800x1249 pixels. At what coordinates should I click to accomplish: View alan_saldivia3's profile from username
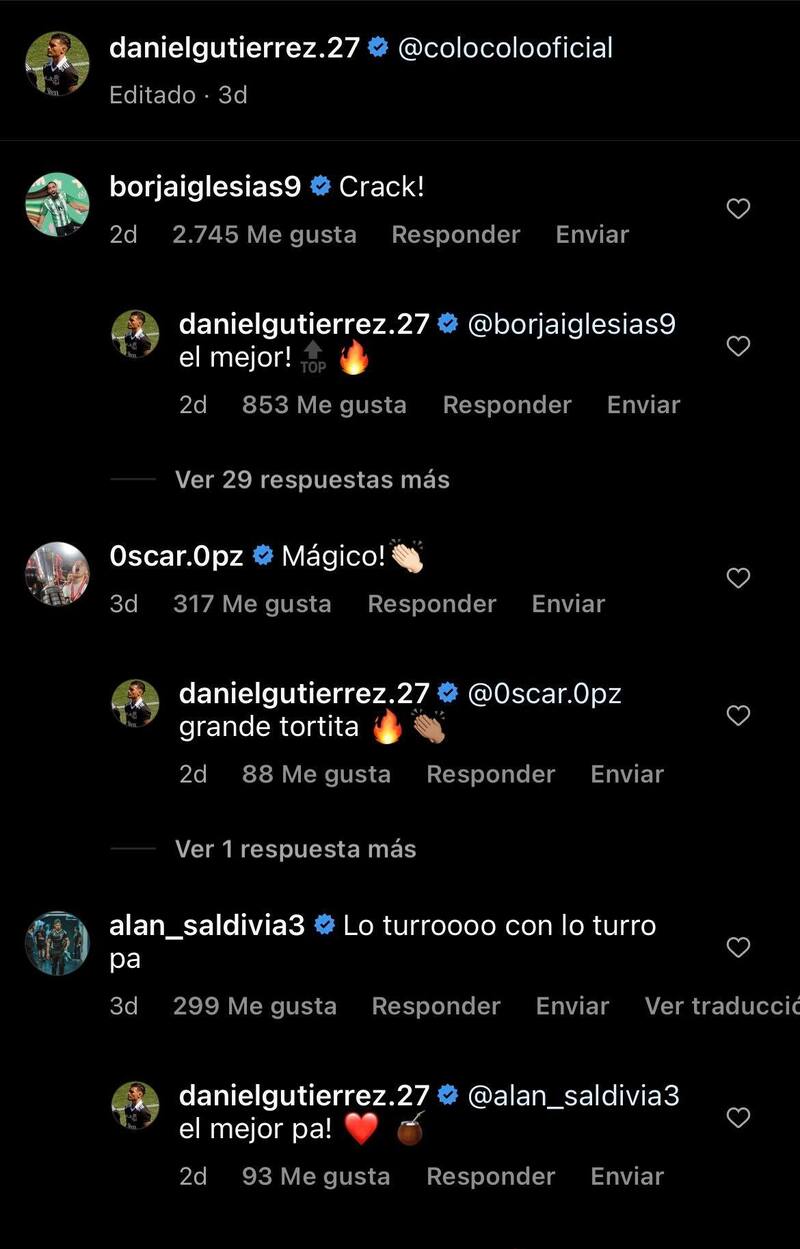(x=206, y=926)
